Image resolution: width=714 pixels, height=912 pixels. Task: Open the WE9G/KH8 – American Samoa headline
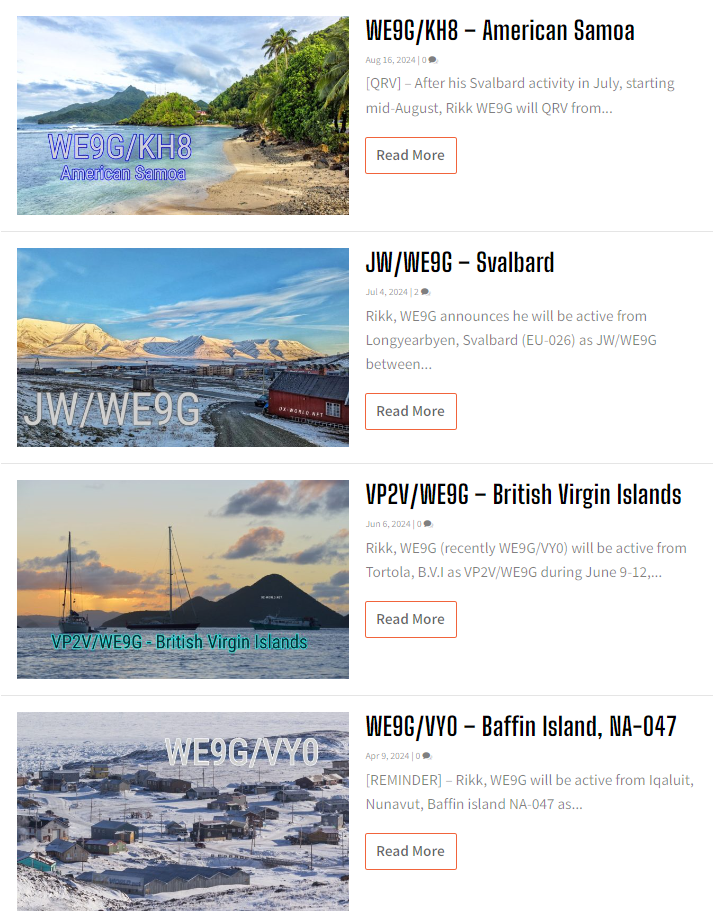(x=500, y=31)
